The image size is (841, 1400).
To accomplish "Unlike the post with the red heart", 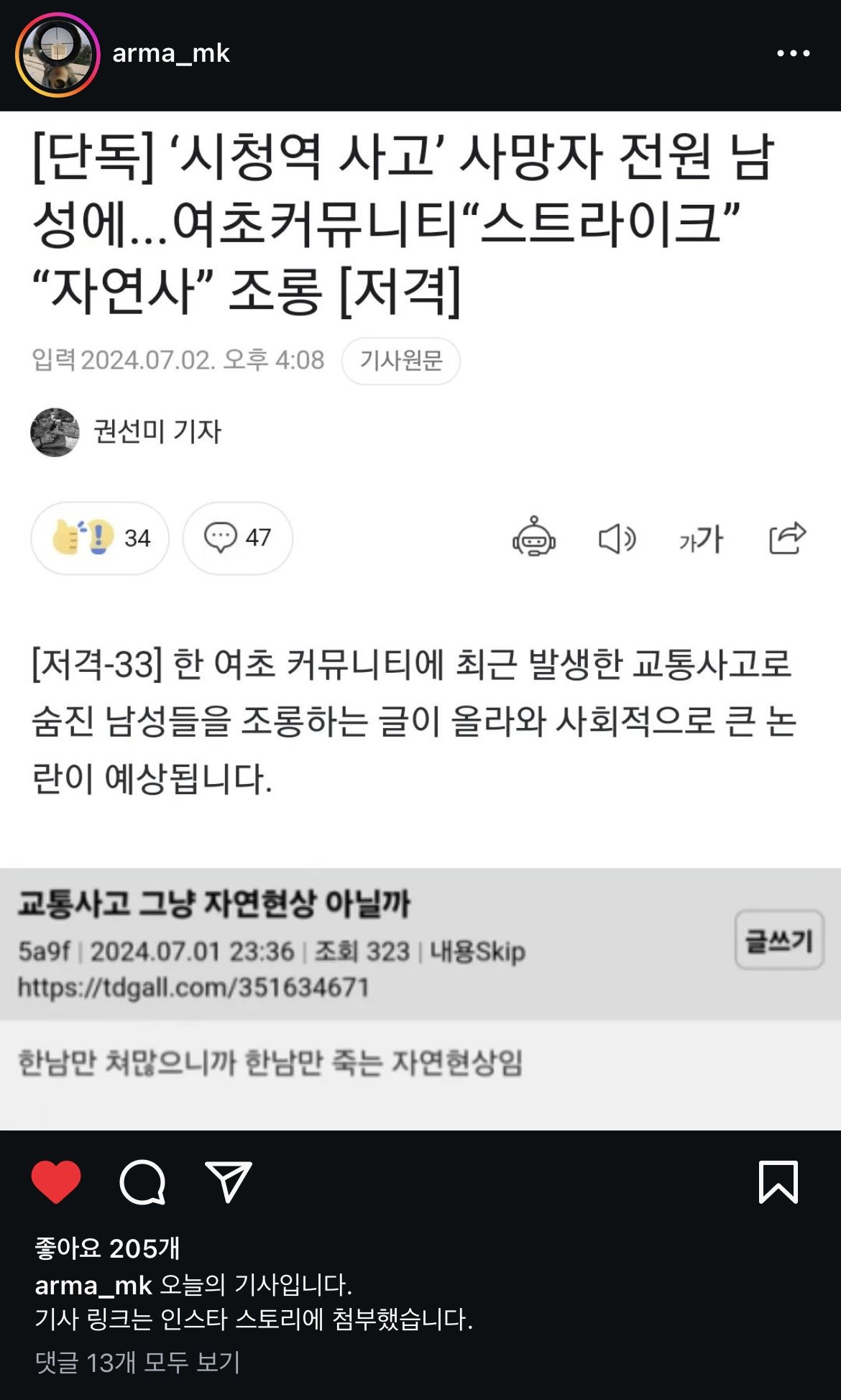I will (56, 1182).
